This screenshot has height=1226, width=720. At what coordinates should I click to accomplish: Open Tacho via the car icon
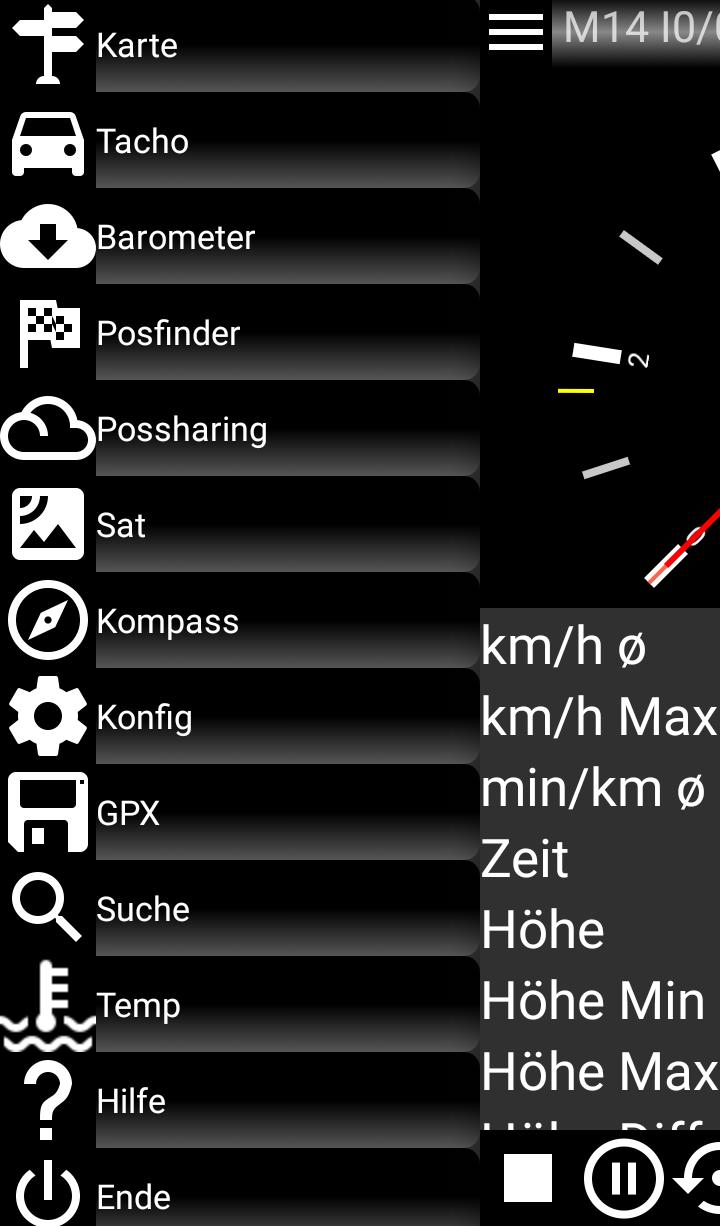[47, 140]
